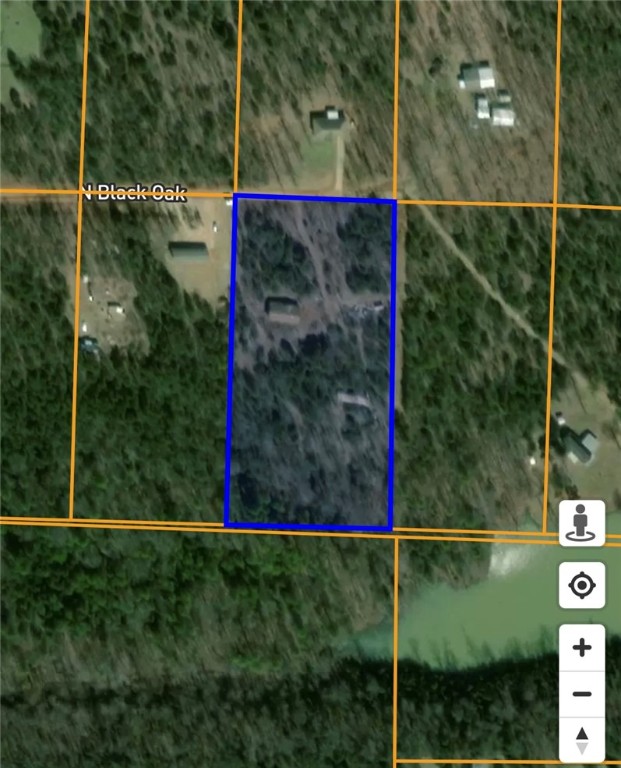Zoom in on the map
621x768 pixels.
(x=581, y=648)
